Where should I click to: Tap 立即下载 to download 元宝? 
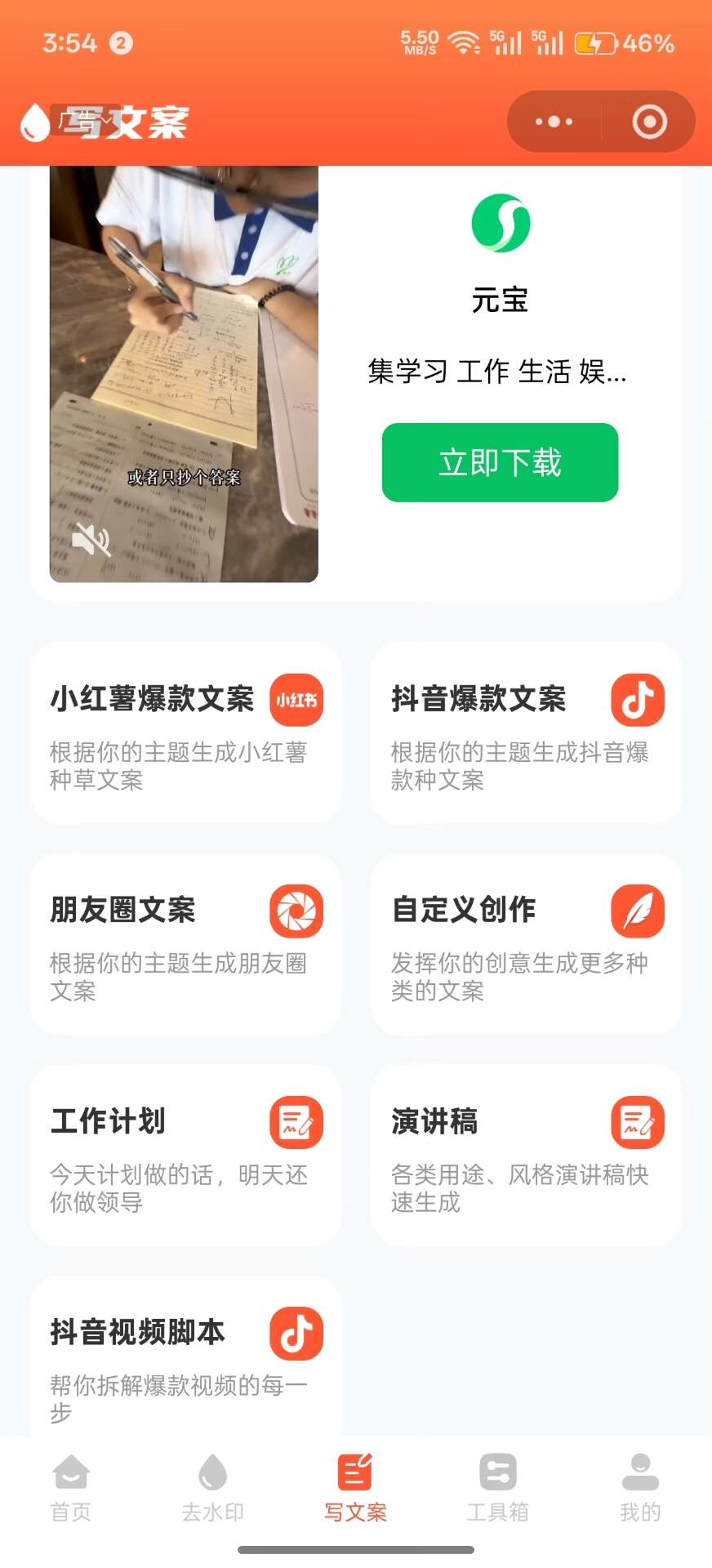(x=500, y=462)
